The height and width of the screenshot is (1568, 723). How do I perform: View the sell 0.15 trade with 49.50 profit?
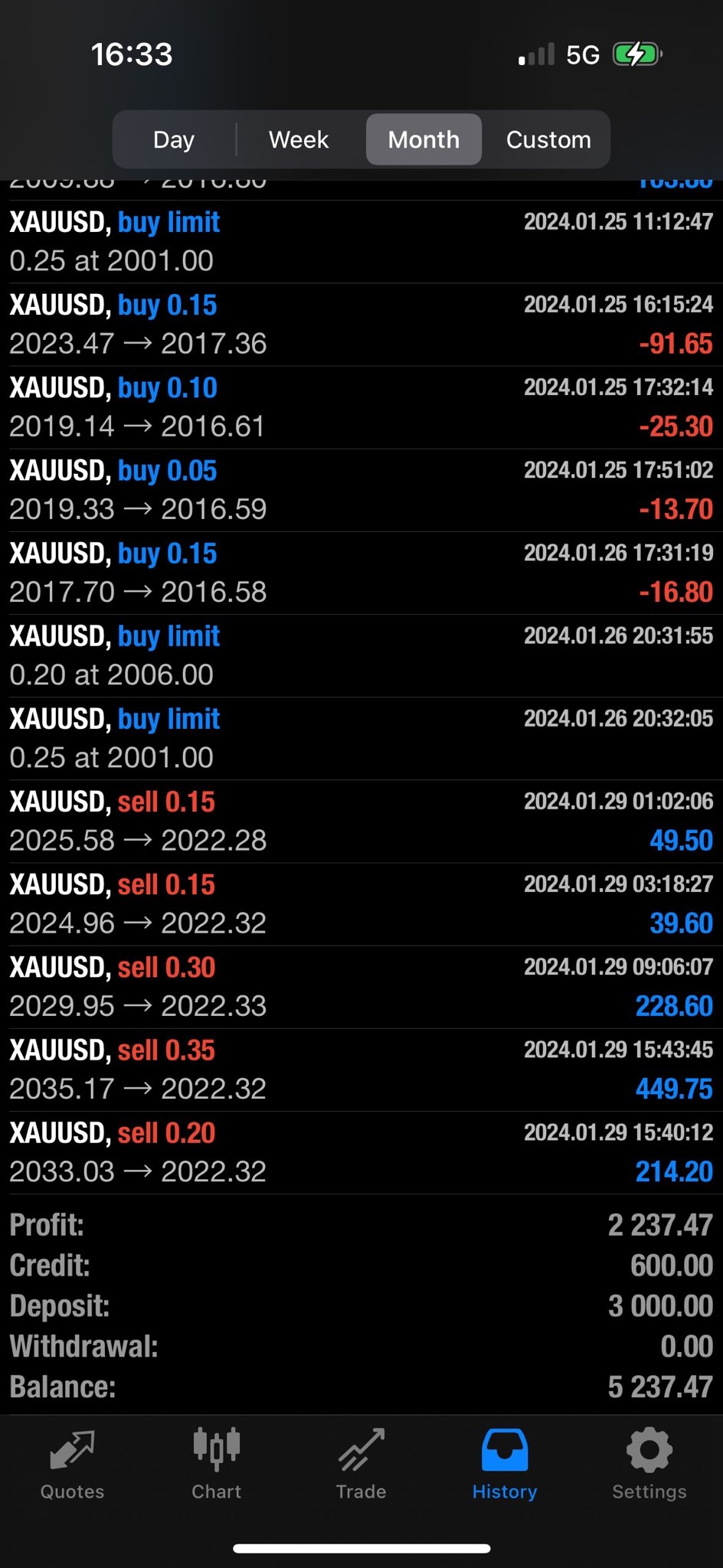[361, 822]
